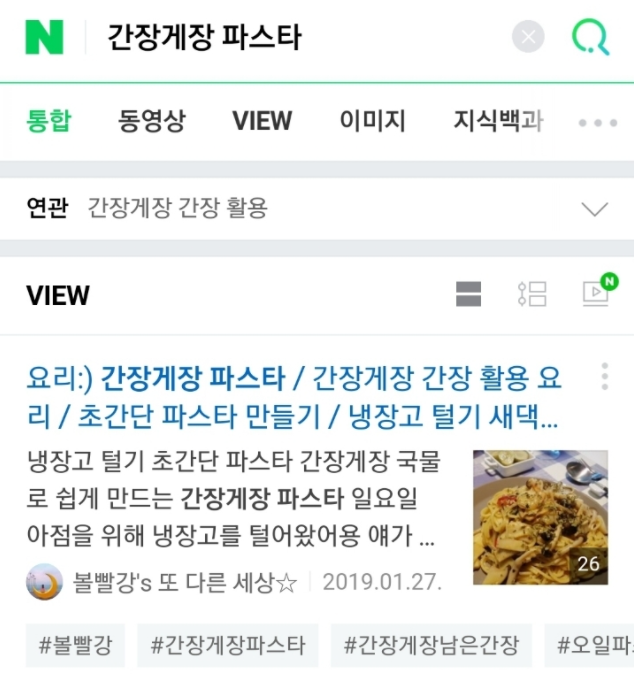Open the VIEW video play icon
Image resolution: width=634 pixels, height=687 pixels.
pos(595,292)
